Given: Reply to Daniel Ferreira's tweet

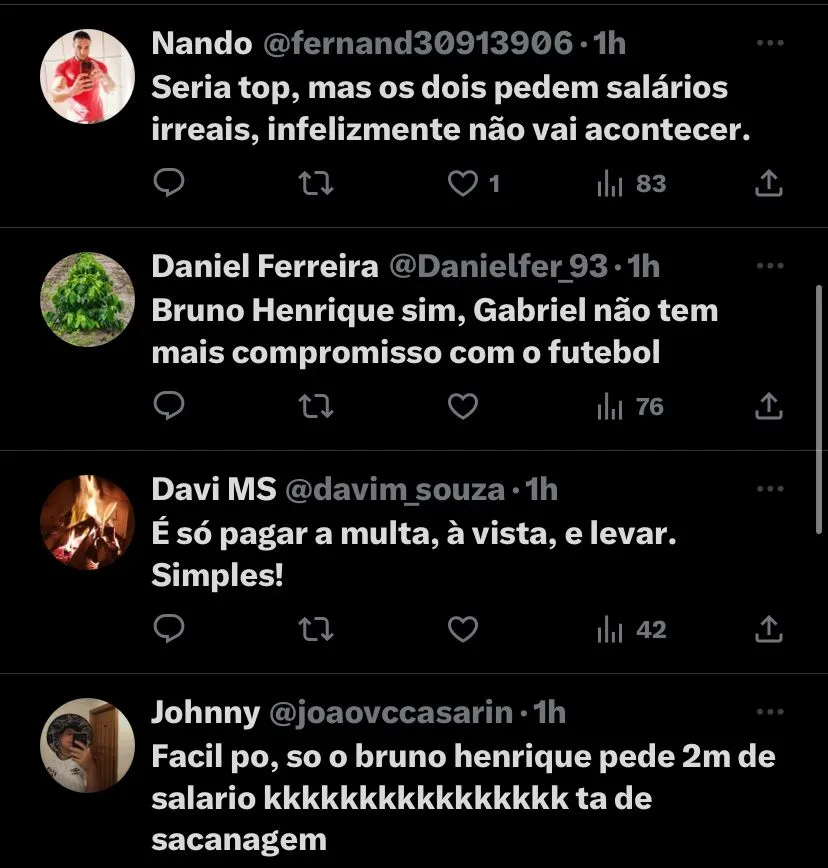Looking at the screenshot, I should pyautogui.click(x=171, y=407).
